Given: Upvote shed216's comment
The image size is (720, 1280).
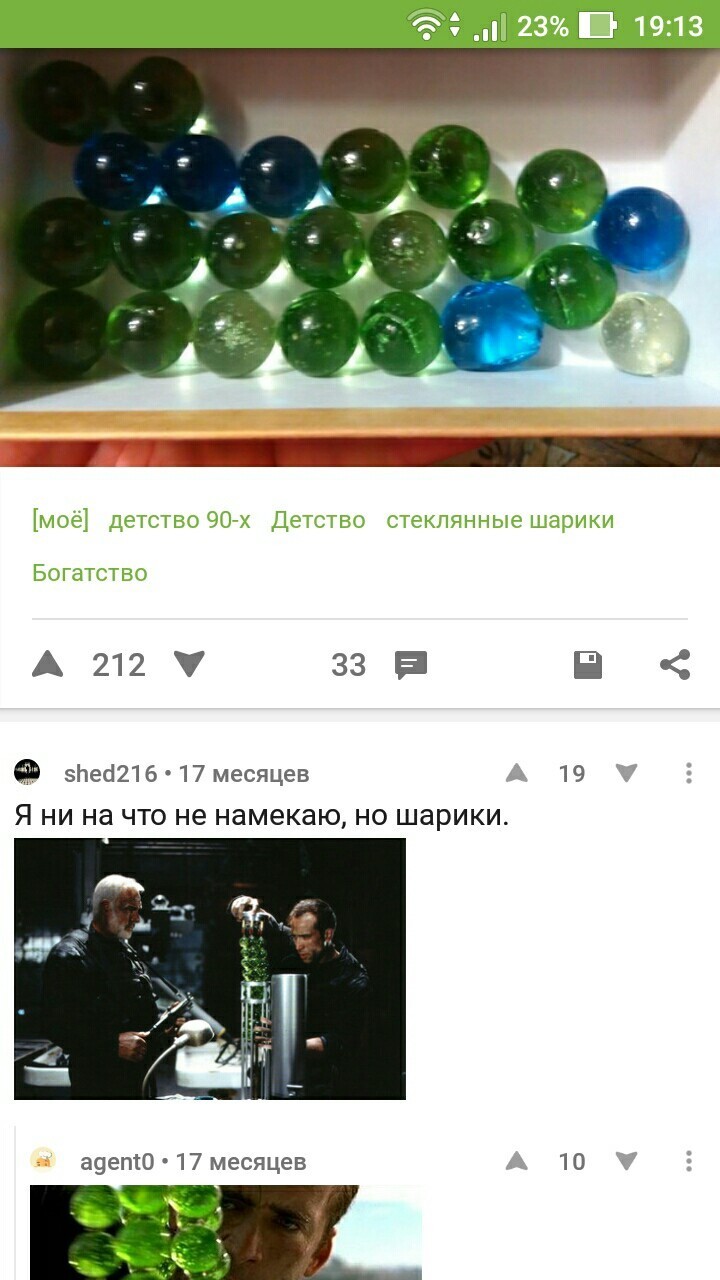Looking at the screenshot, I should pos(516,773).
